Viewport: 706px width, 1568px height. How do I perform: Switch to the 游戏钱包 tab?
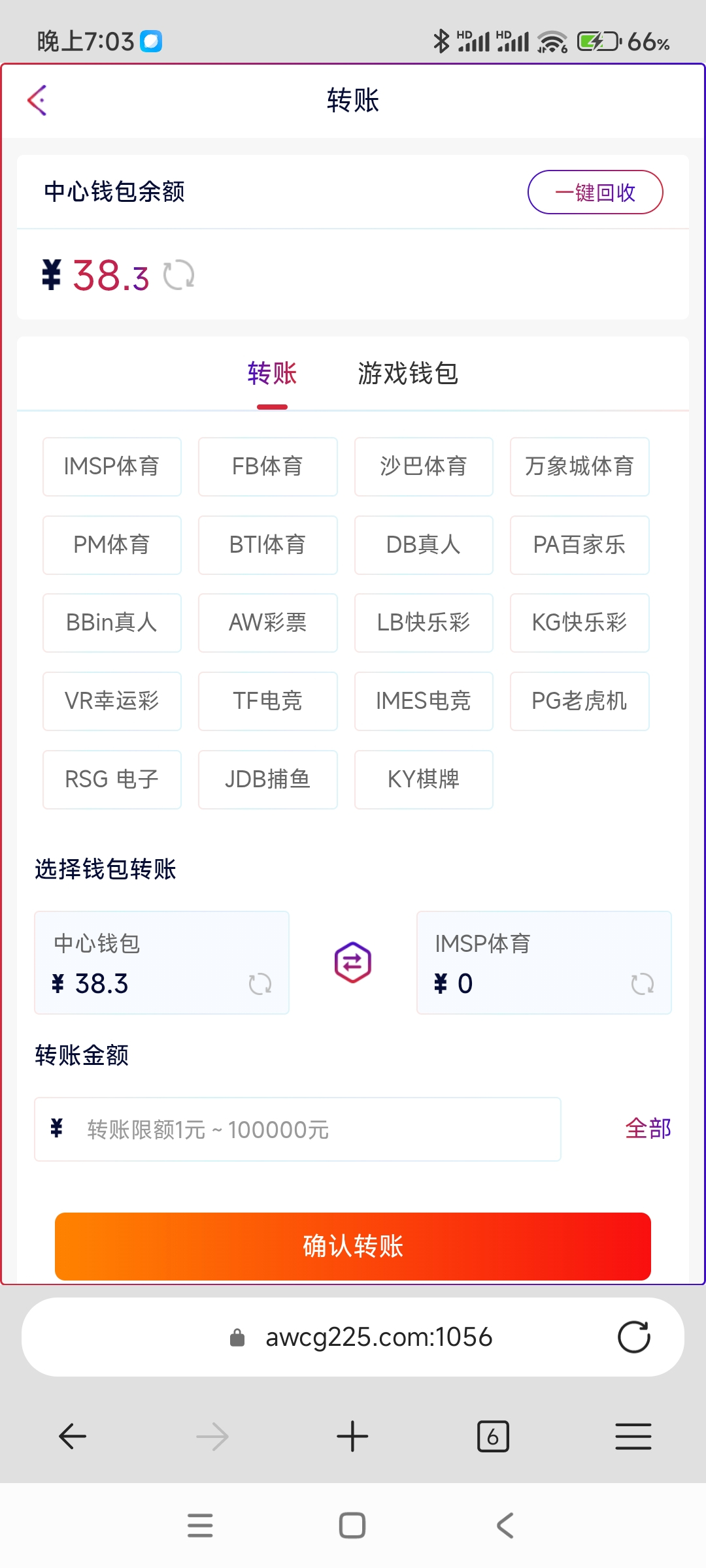pyautogui.click(x=407, y=374)
